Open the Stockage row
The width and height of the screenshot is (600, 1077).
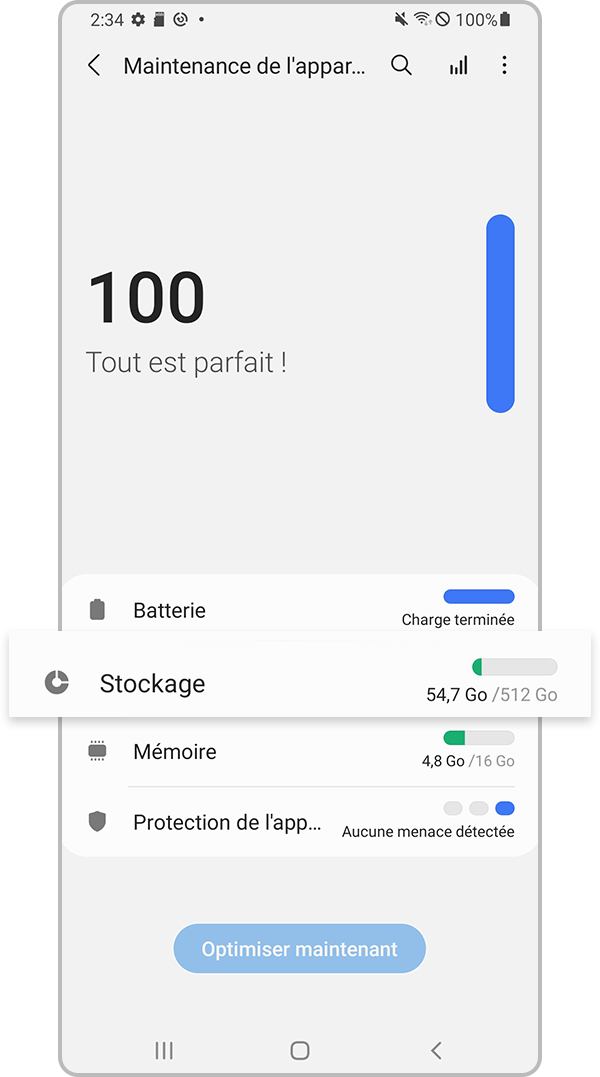(300, 683)
